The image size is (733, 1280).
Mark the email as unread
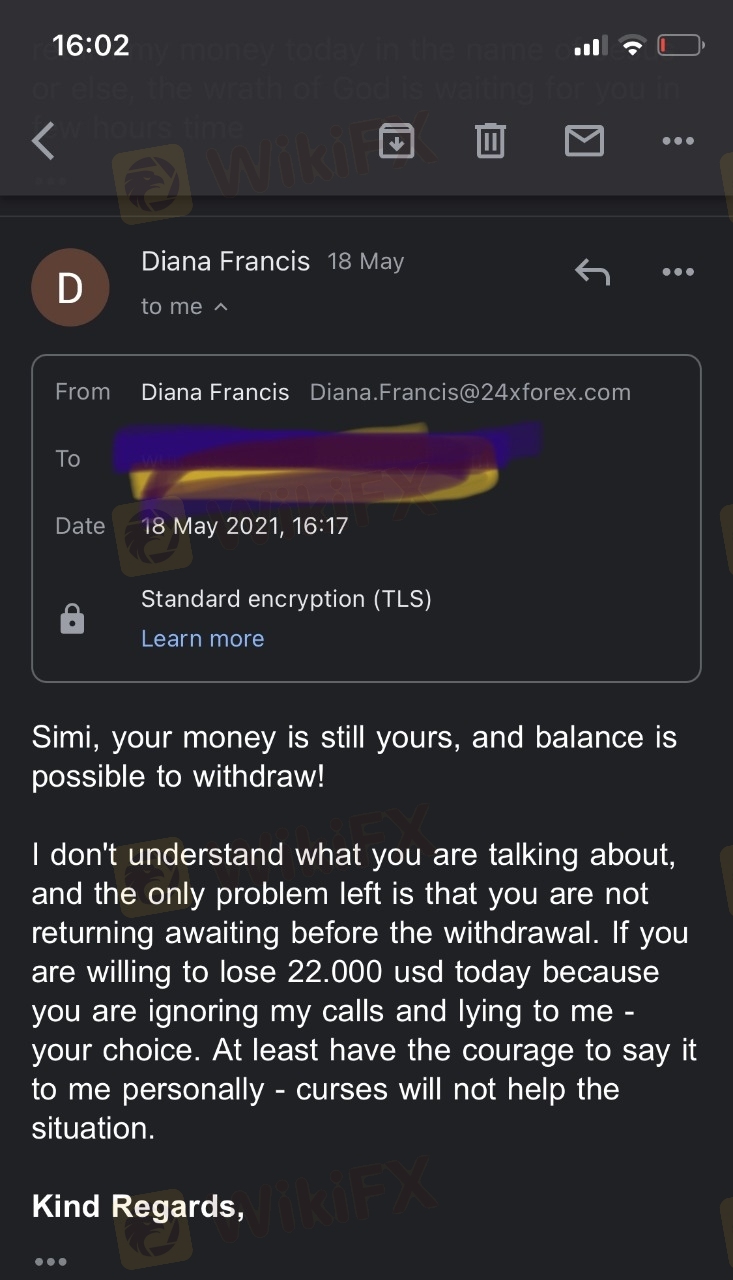(x=584, y=141)
